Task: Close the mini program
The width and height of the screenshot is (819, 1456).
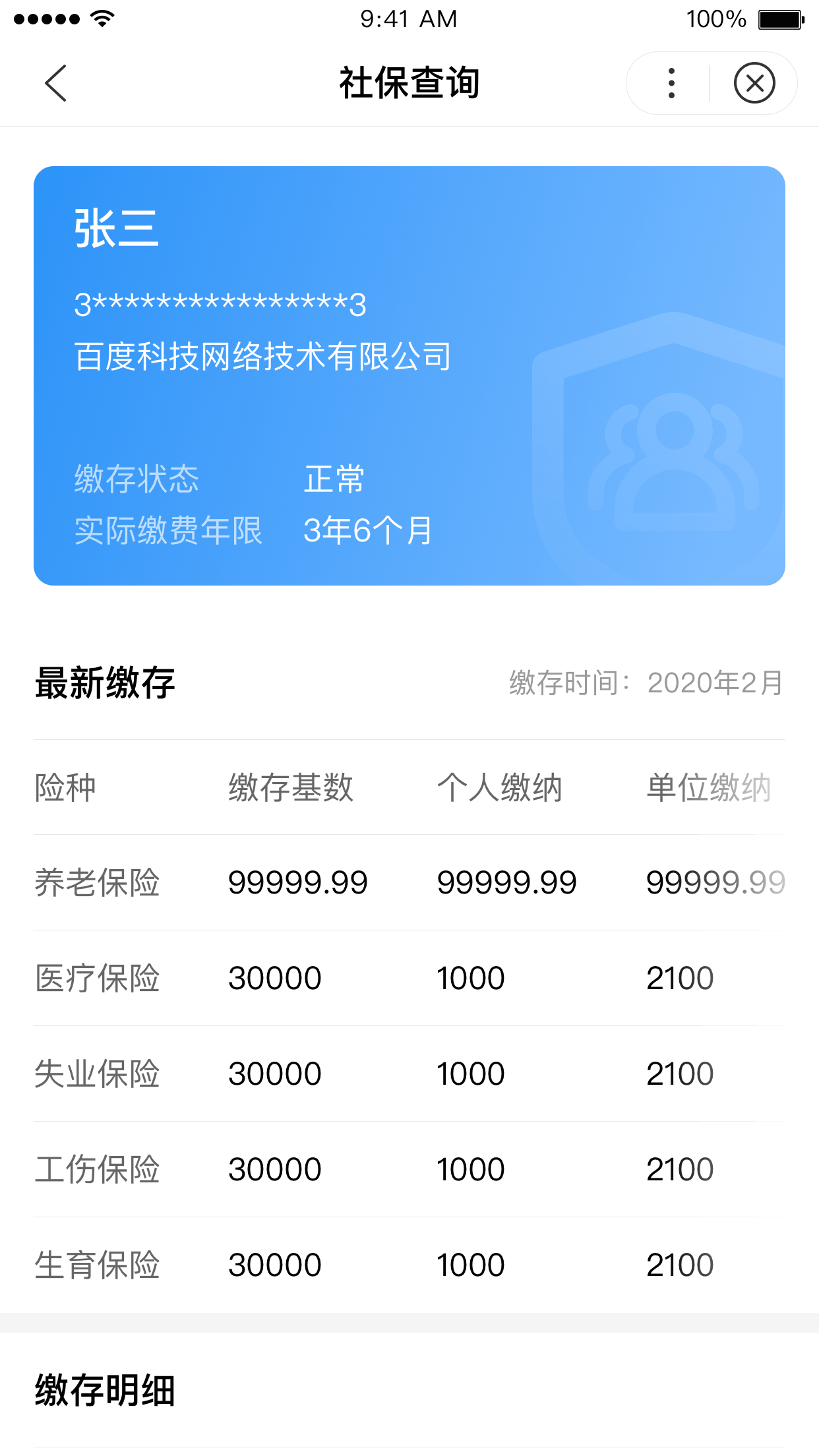Action: (754, 83)
